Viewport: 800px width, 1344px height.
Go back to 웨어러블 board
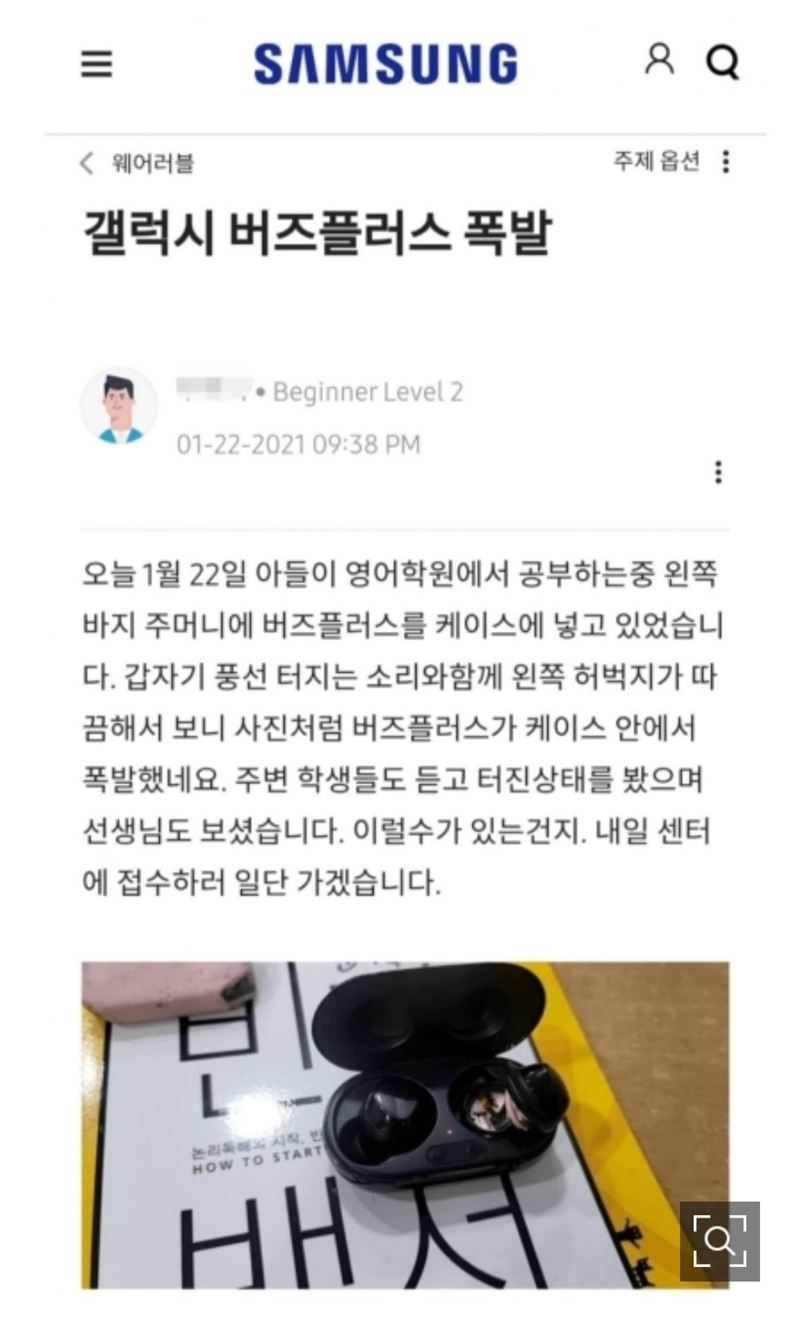tap(137, 164)
